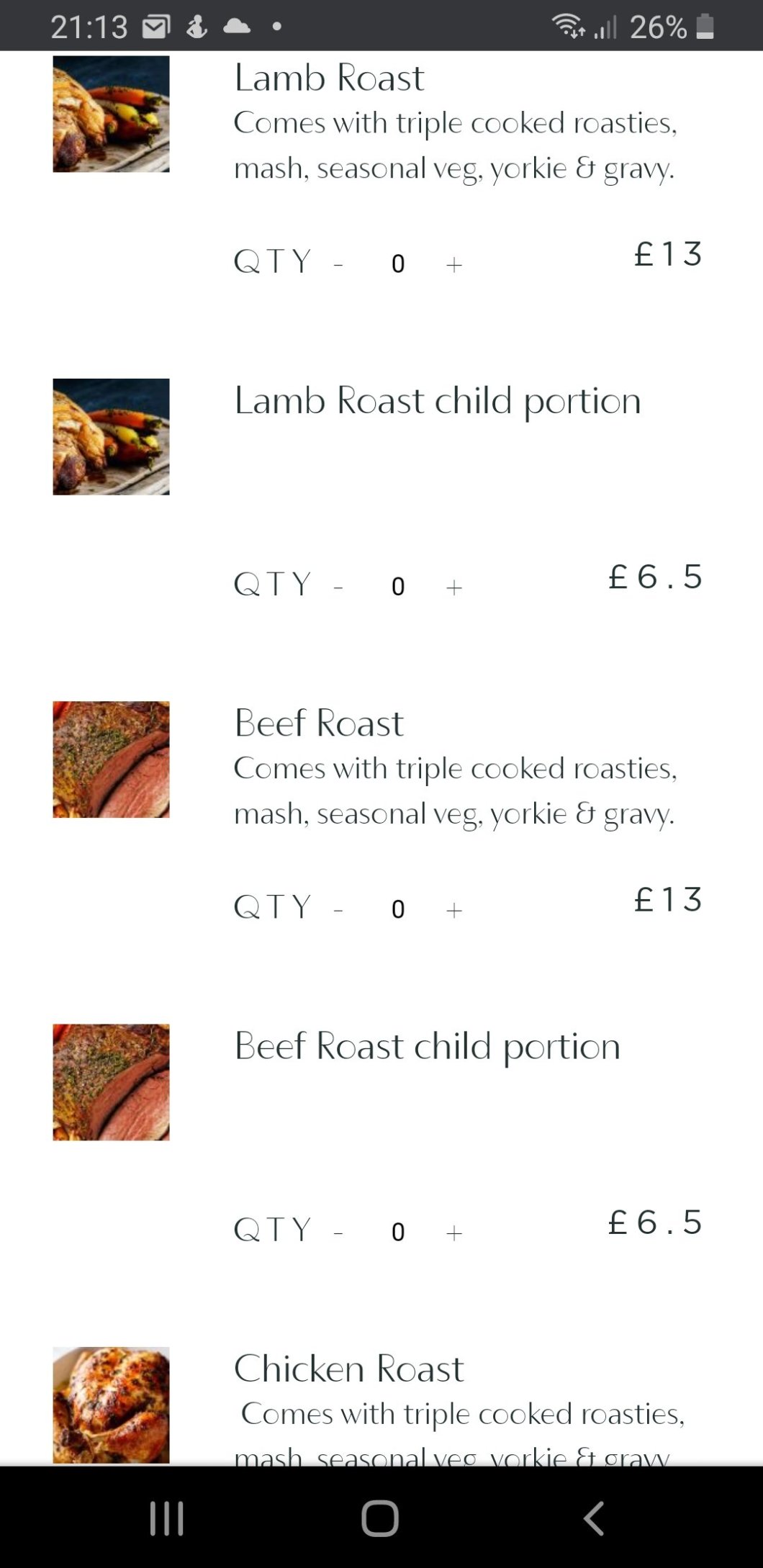Reduce Lamb Roast child portion quantity
Viewport: 763px width, 1568px height.
338,587
